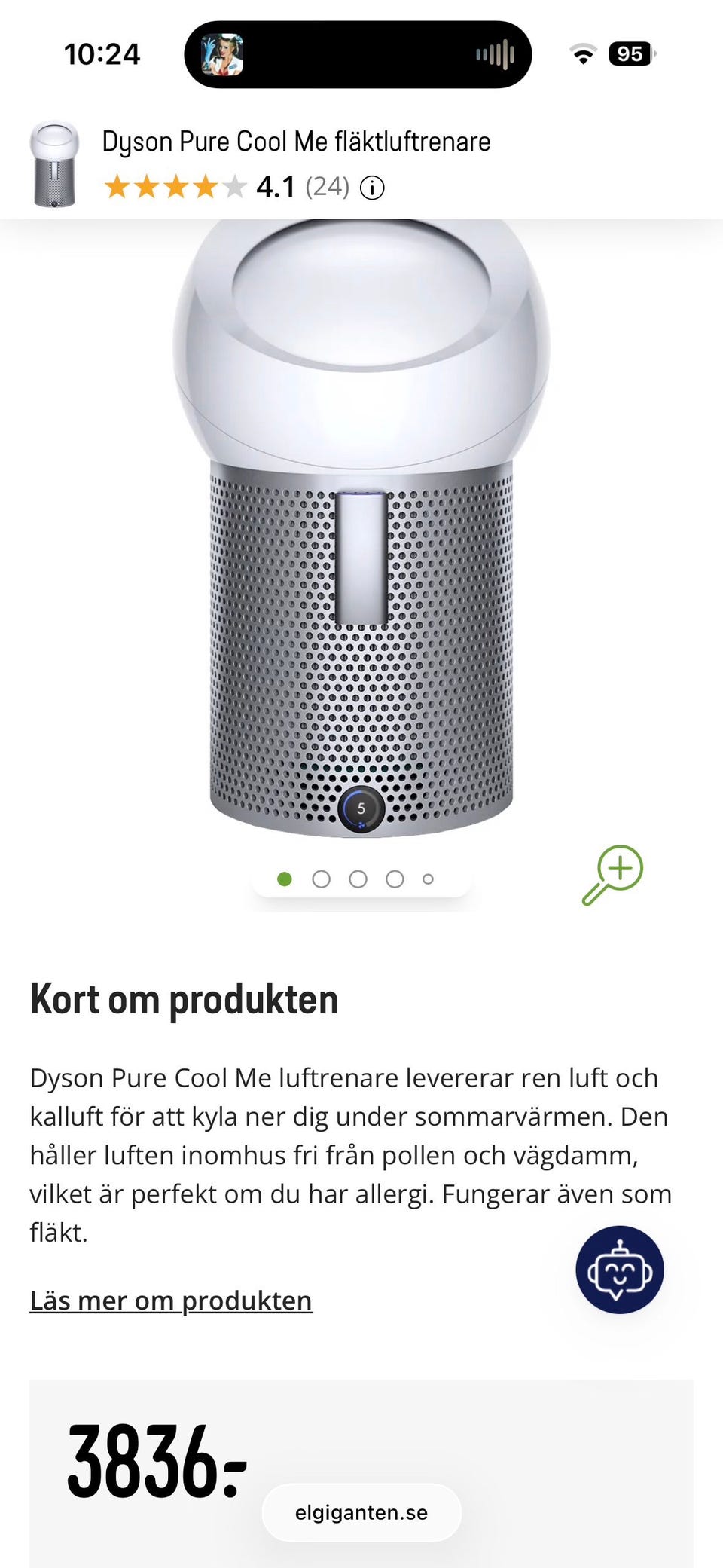Open the rating info popup
The height and width of the screenshot is (1568, 723).
372,187
